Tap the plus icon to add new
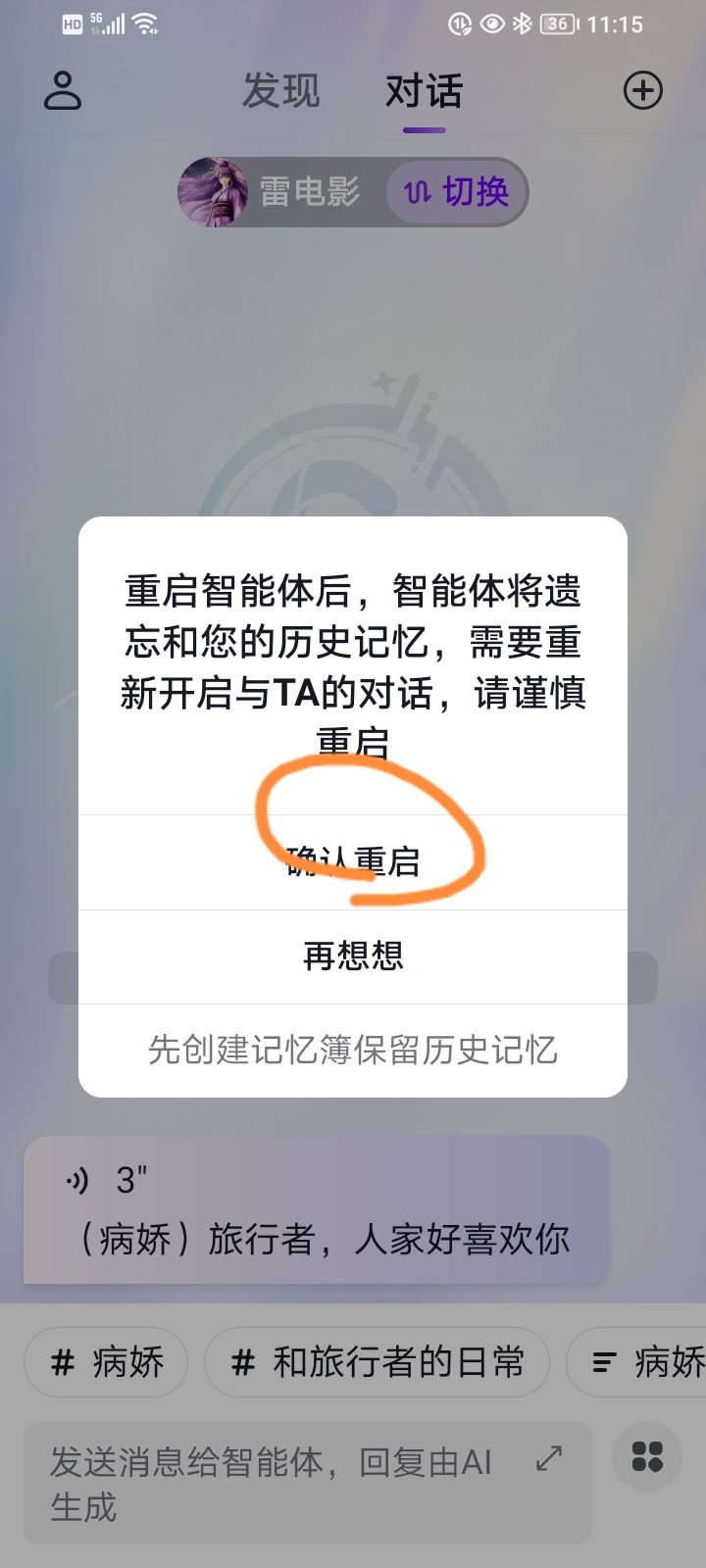Image resolution: width=706 pixels, height=1568 pixels. pyautogui.click(x=643, y=91)
